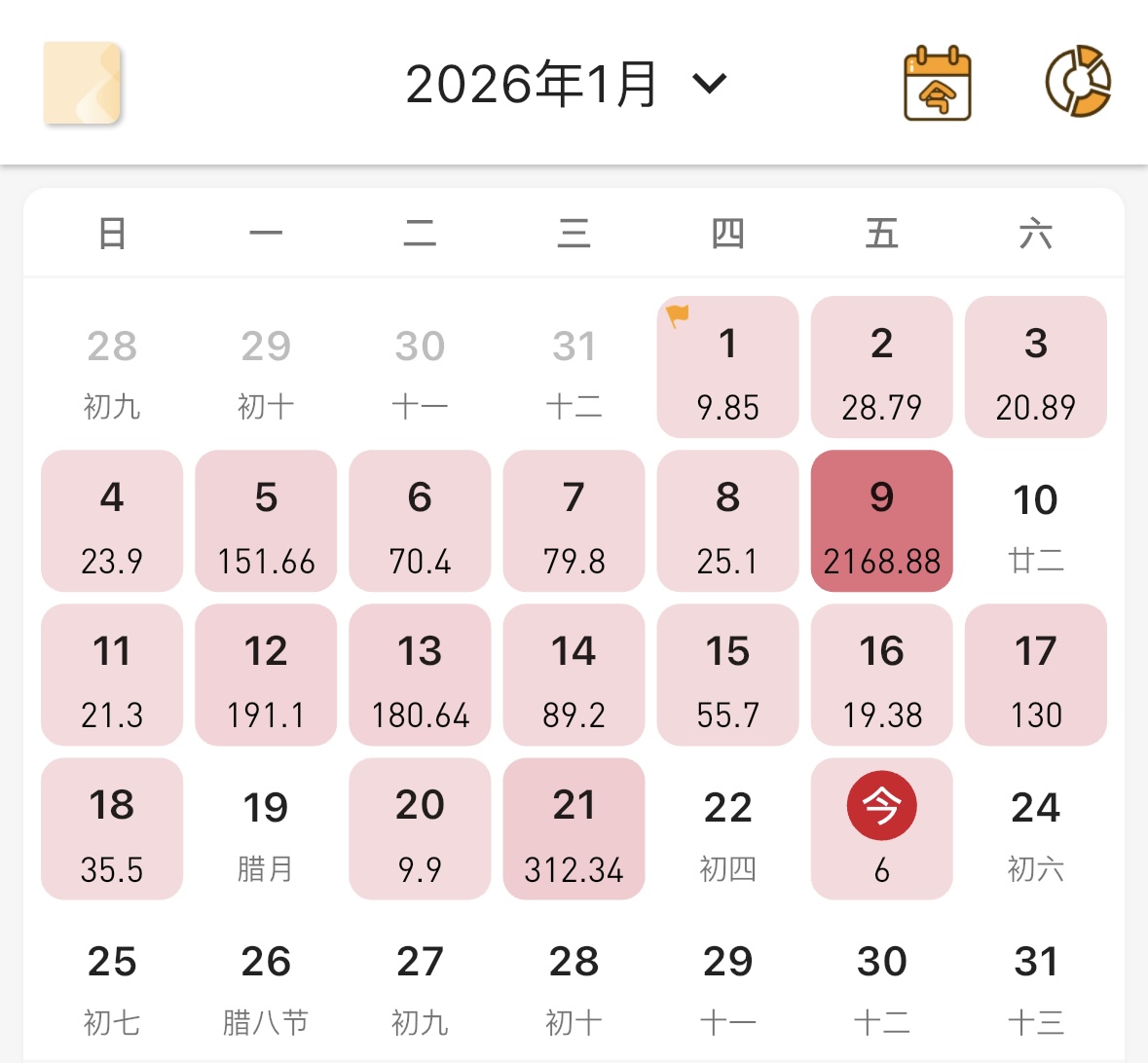The width and height of the screenshot is (1148, 1063).
Task: Open January 9 showing 2168.88
Action: click(881, 522)
